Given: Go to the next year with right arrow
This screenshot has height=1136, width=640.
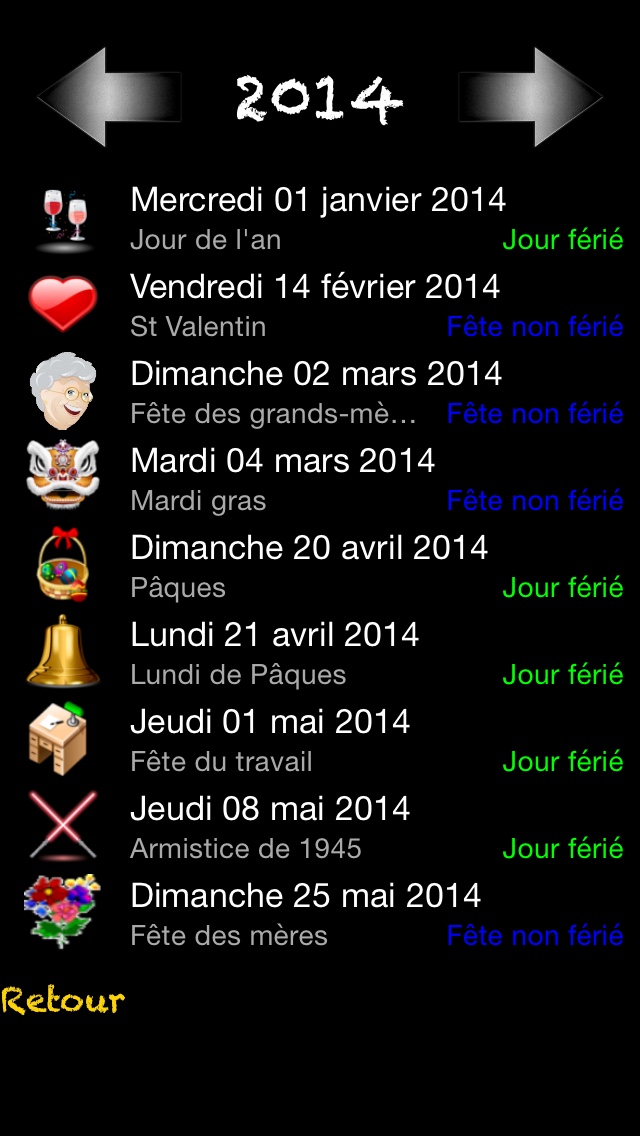Looking at the screenshot, I should pos(530,97).
